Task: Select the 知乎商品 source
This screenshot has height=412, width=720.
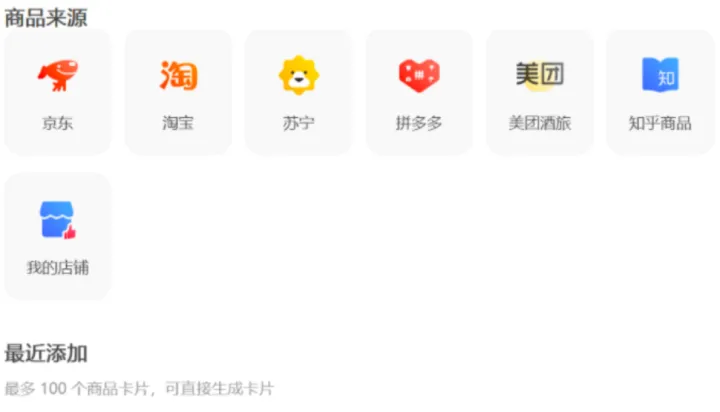Action: (659, 92)
